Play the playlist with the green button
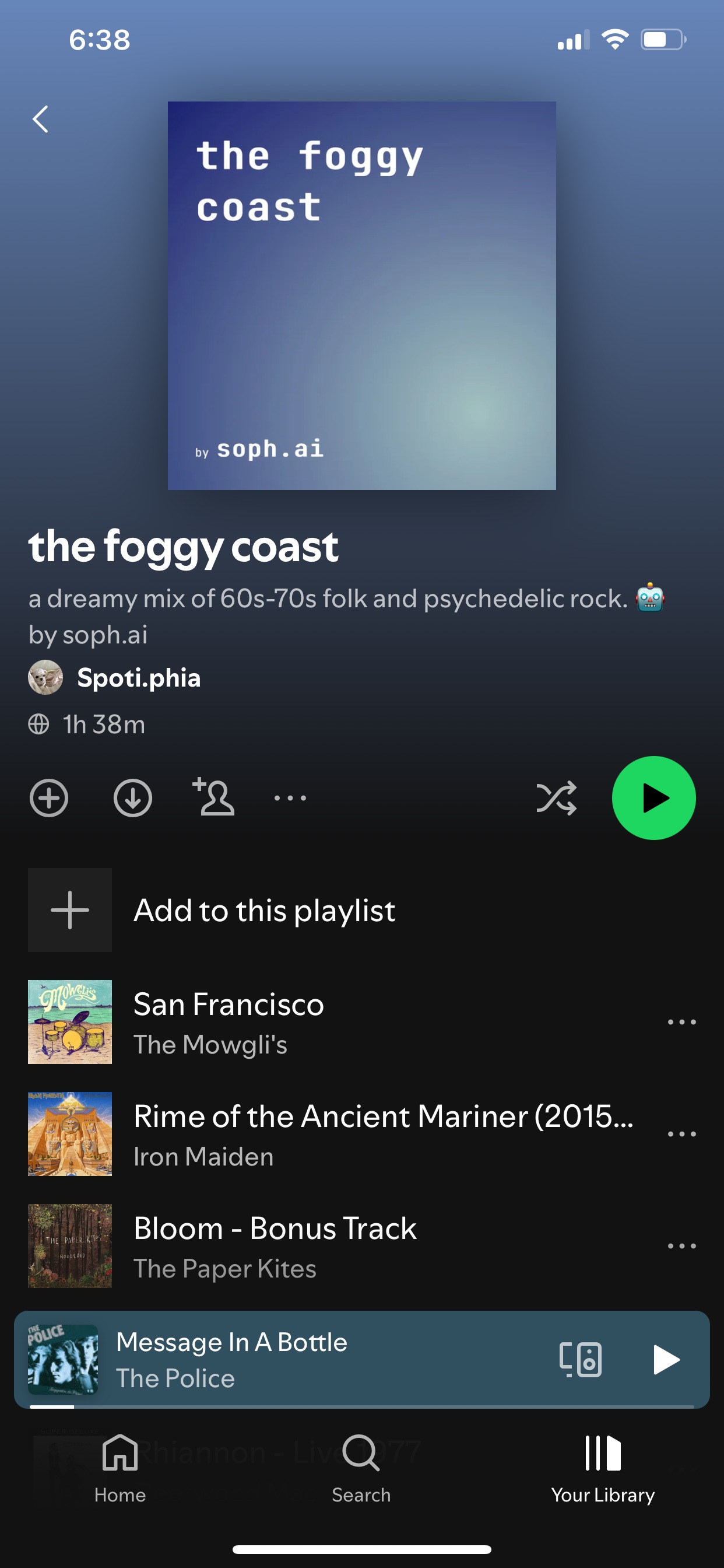 (653, 797)
